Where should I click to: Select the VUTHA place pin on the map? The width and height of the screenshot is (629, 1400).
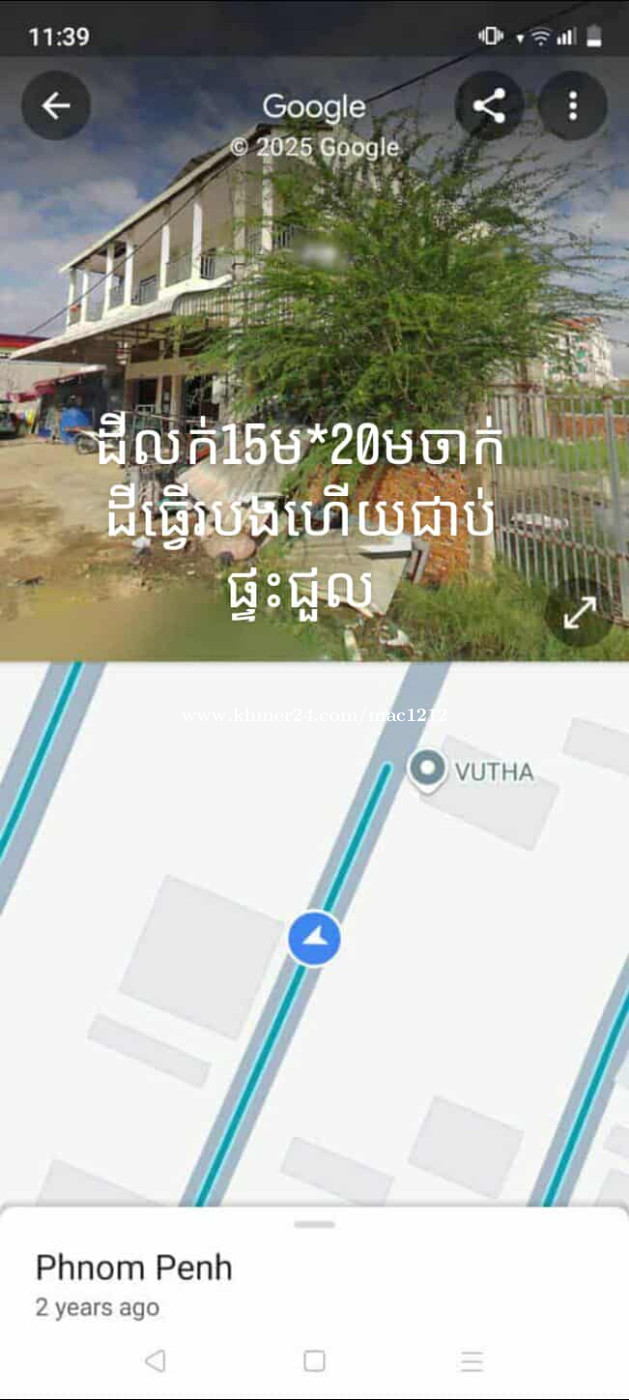click(428, 770)
